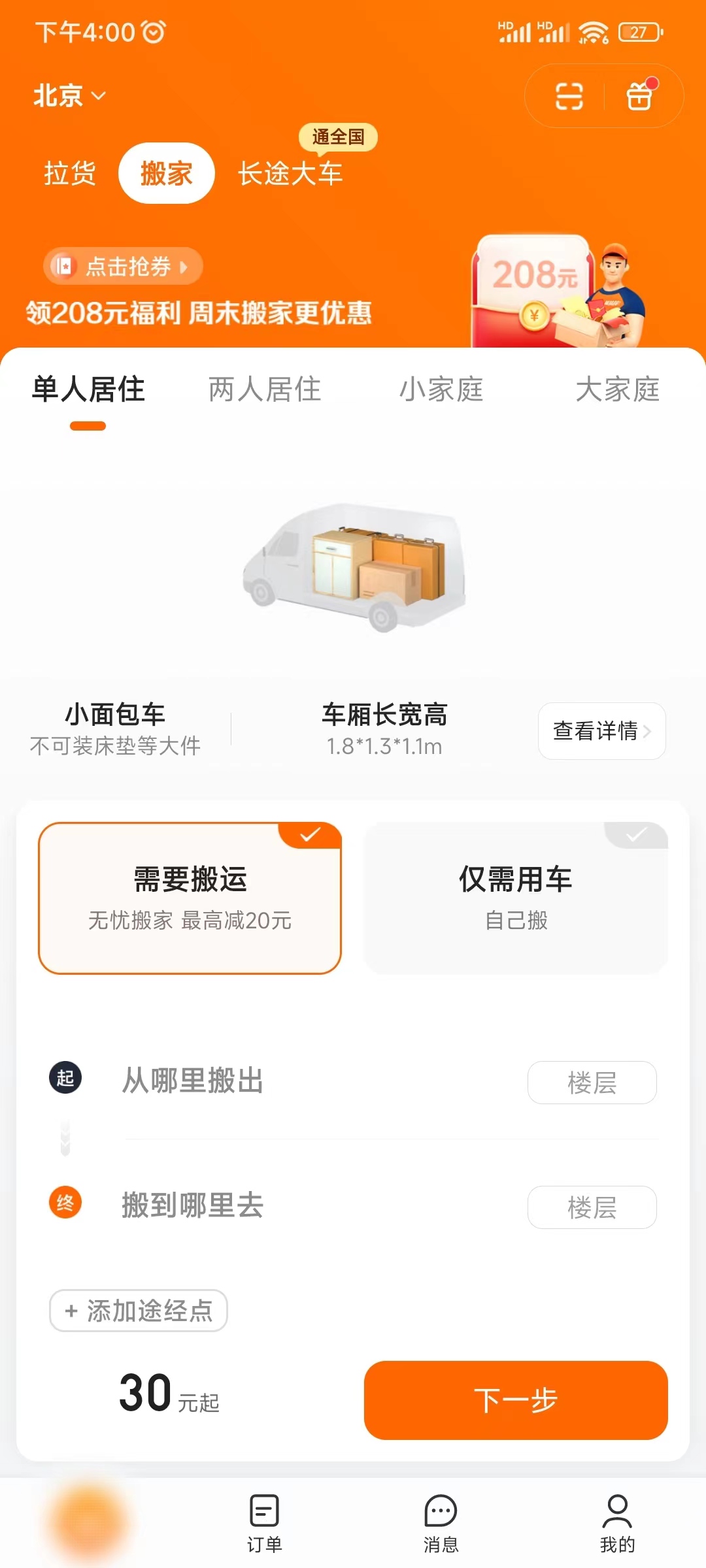Tap the alarm clock icon beside the time
706x1568 pixels.
tap(152, 31)
